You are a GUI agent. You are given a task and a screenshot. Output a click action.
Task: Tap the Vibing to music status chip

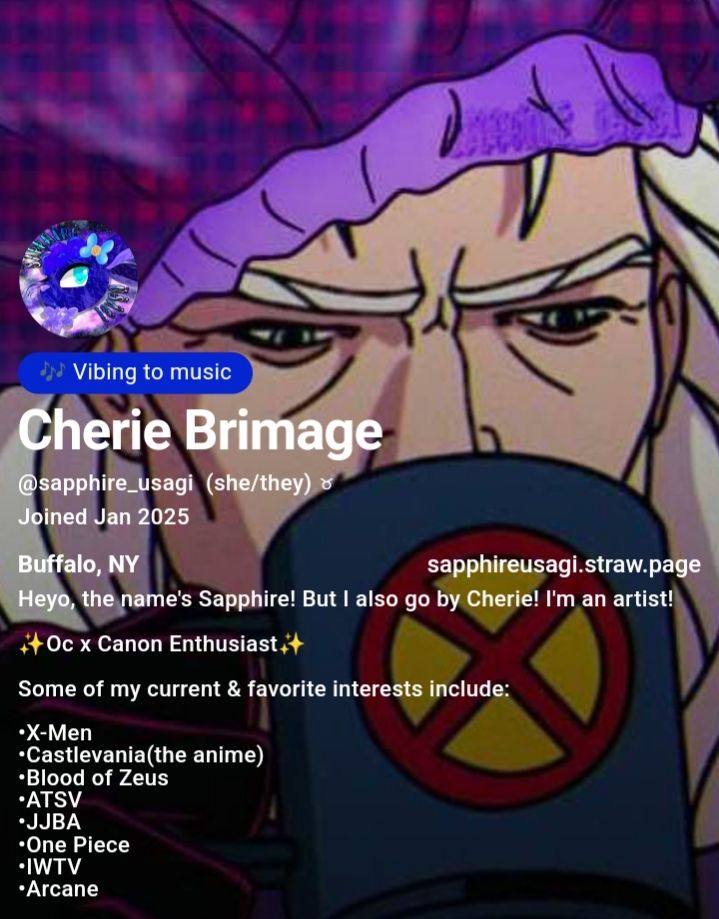coord(135,373)
